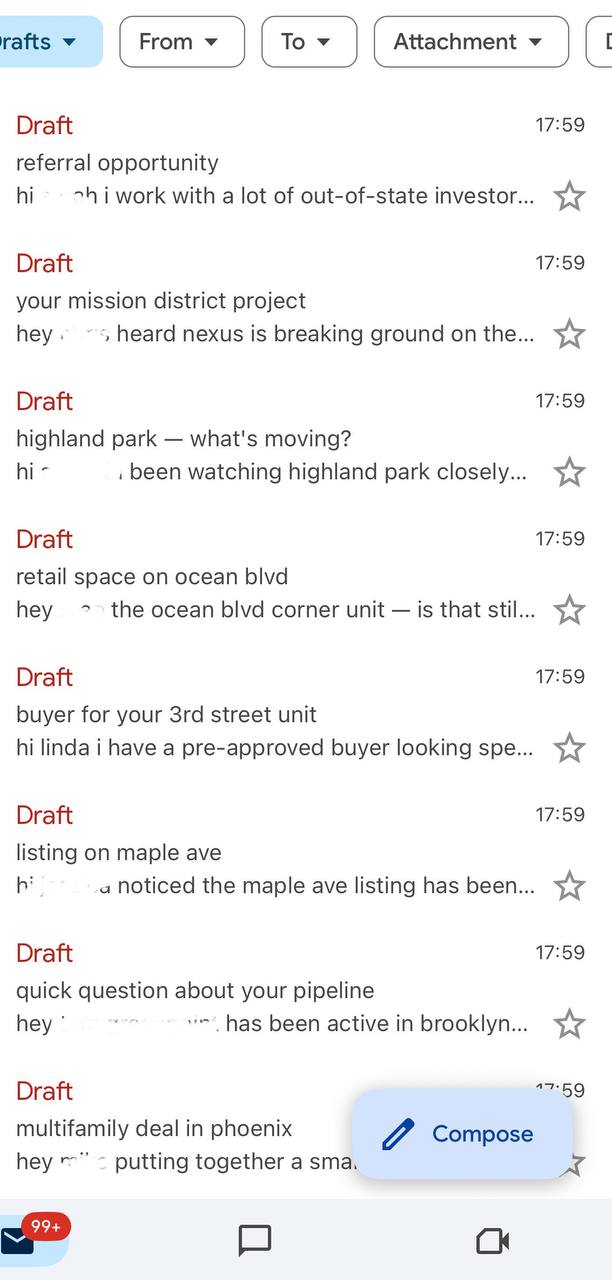The image size is (612, 1280).
Task: Switch to the Meet video tab
Action: coord(493,1241)
